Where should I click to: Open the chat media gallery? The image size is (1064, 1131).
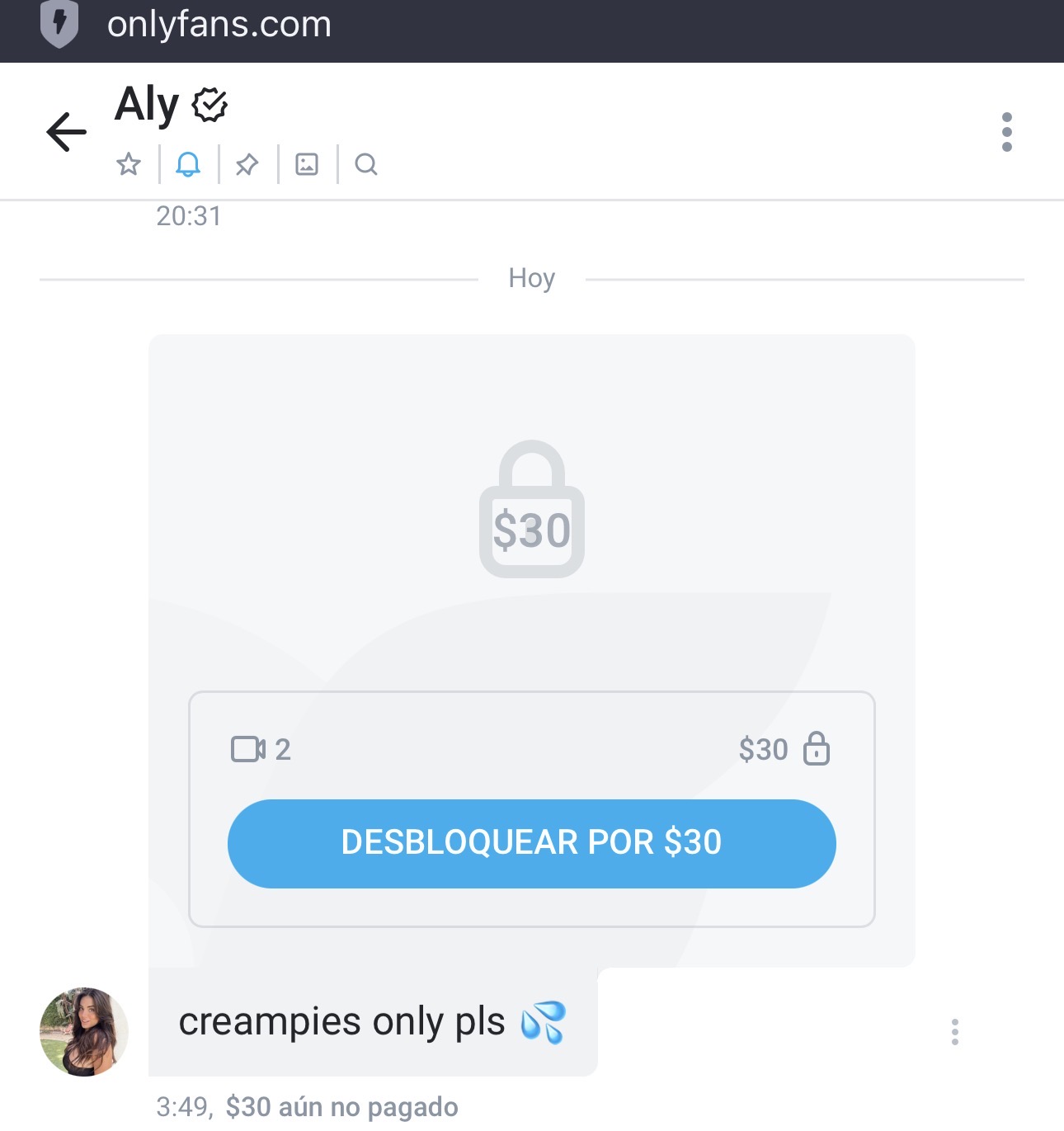[307, 164]
